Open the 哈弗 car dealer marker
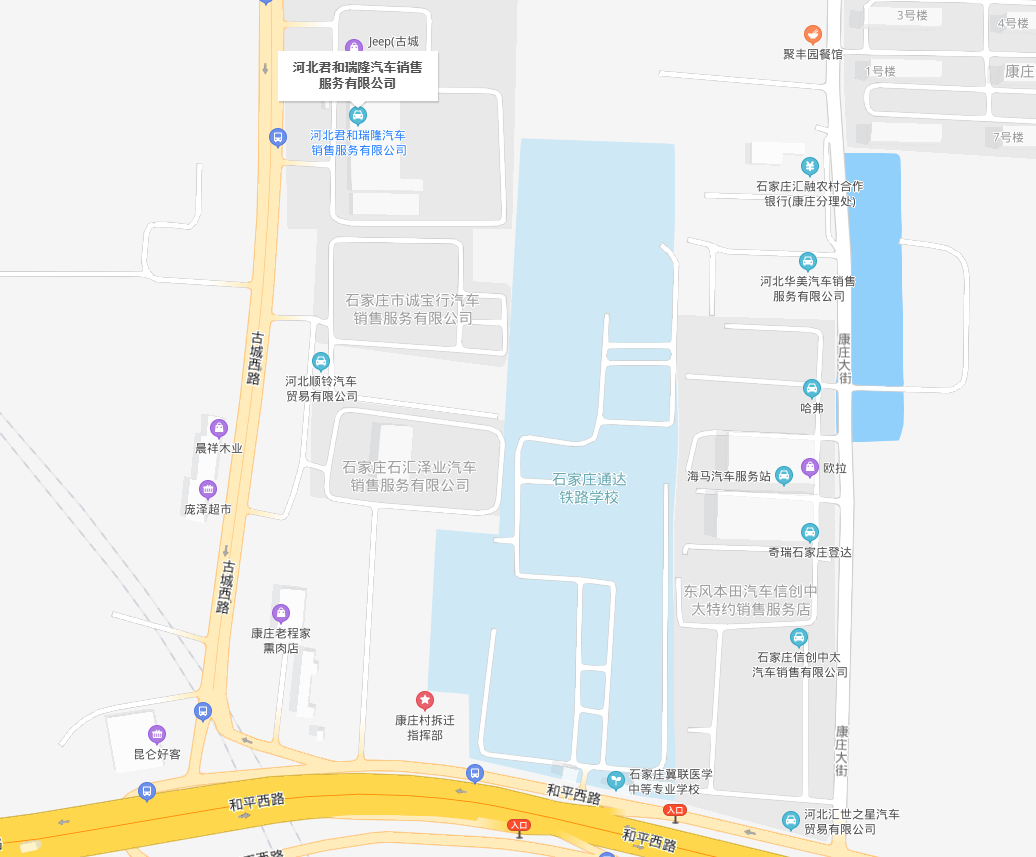Screen dimensions: 1036x857 tap(812, 388)
